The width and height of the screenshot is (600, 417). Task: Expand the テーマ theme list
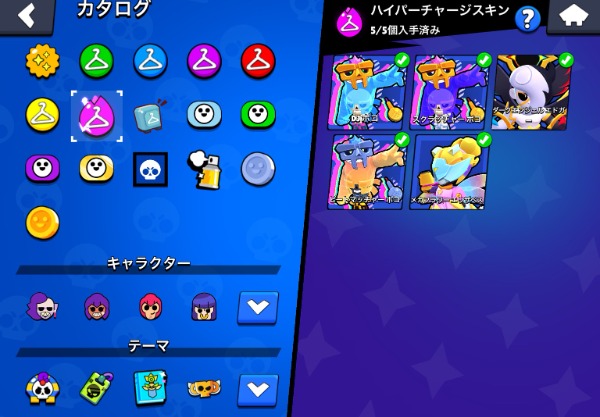(258, 390)
